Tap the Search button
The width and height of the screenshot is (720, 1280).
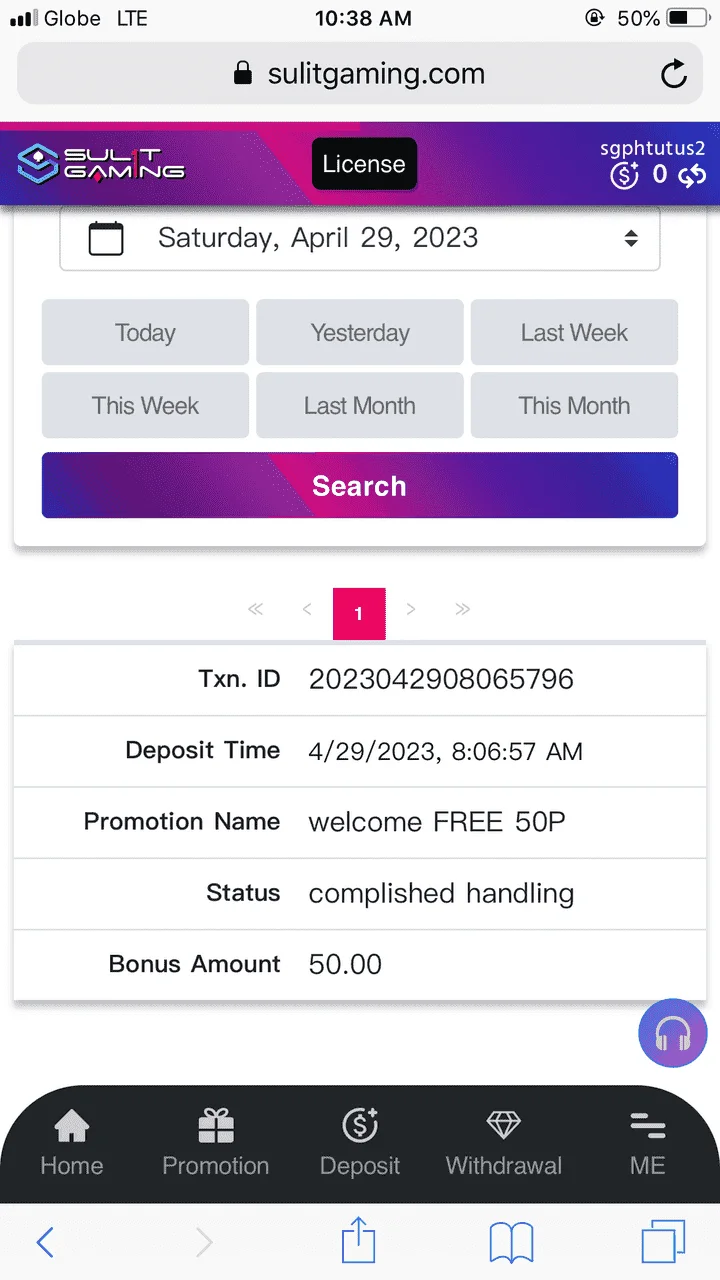360,485
